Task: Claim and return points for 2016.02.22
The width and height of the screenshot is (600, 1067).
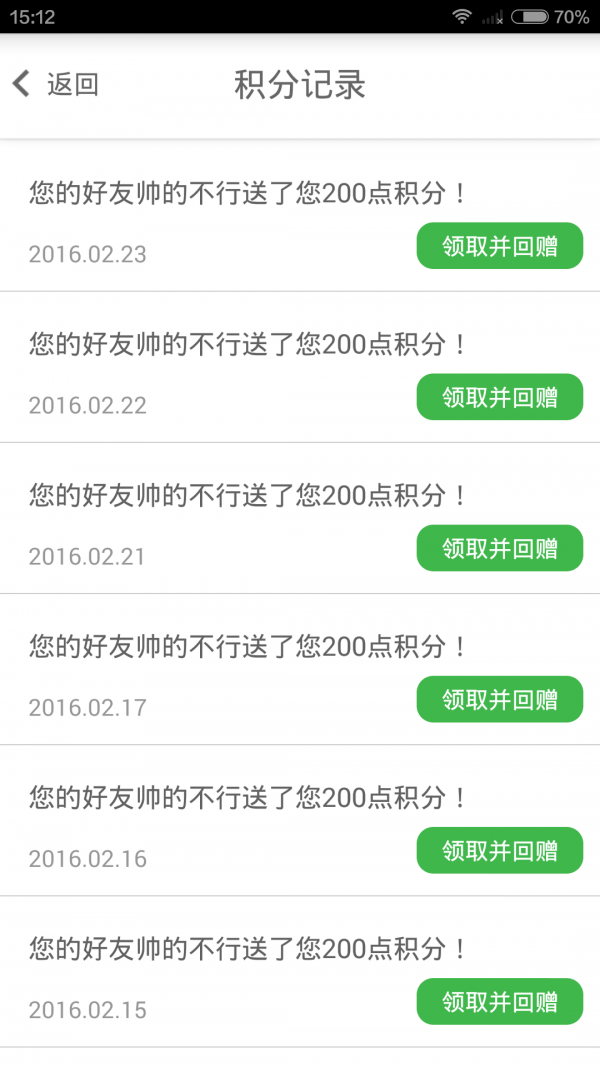Action: (499, 397)
